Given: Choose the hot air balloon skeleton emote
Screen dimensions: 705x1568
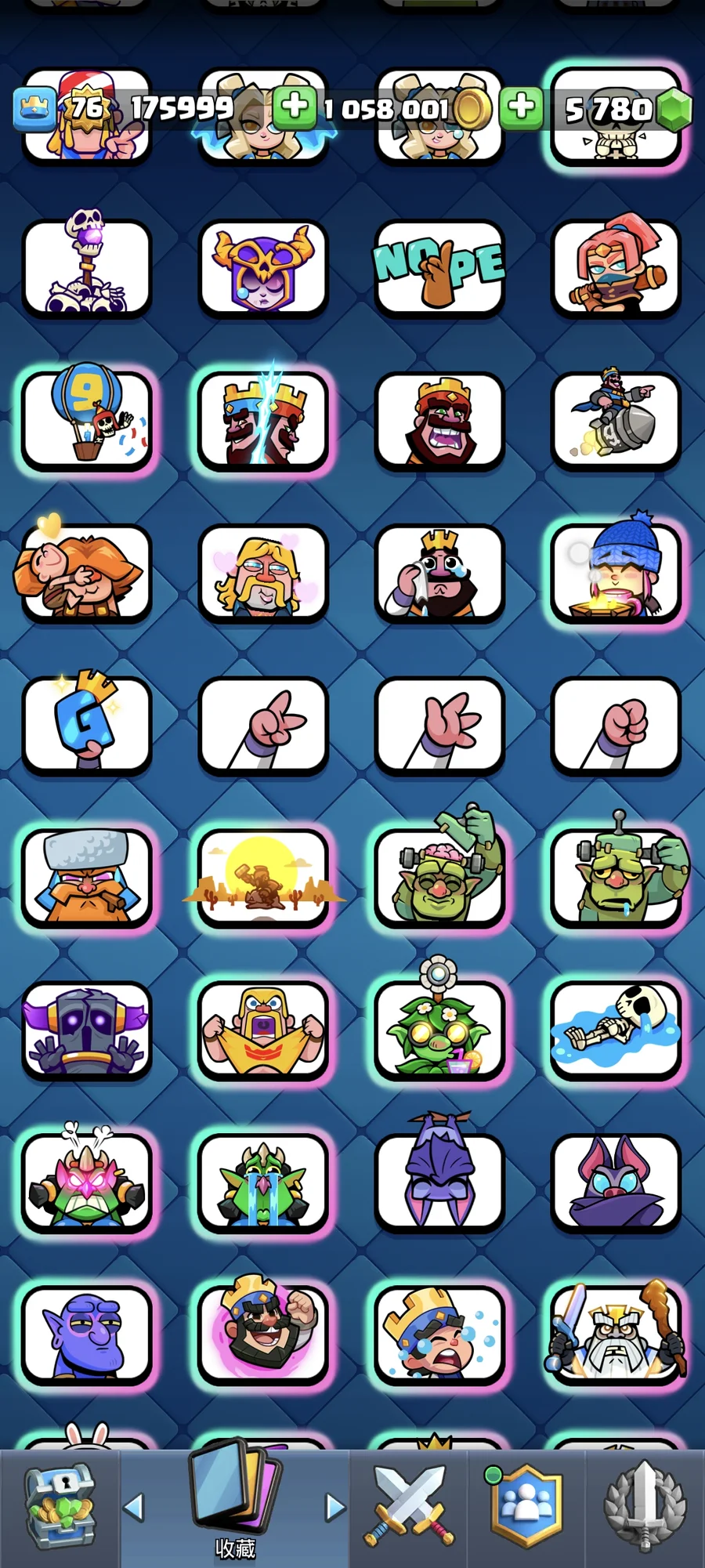Looking at the screenshot, I should (86, 421).
